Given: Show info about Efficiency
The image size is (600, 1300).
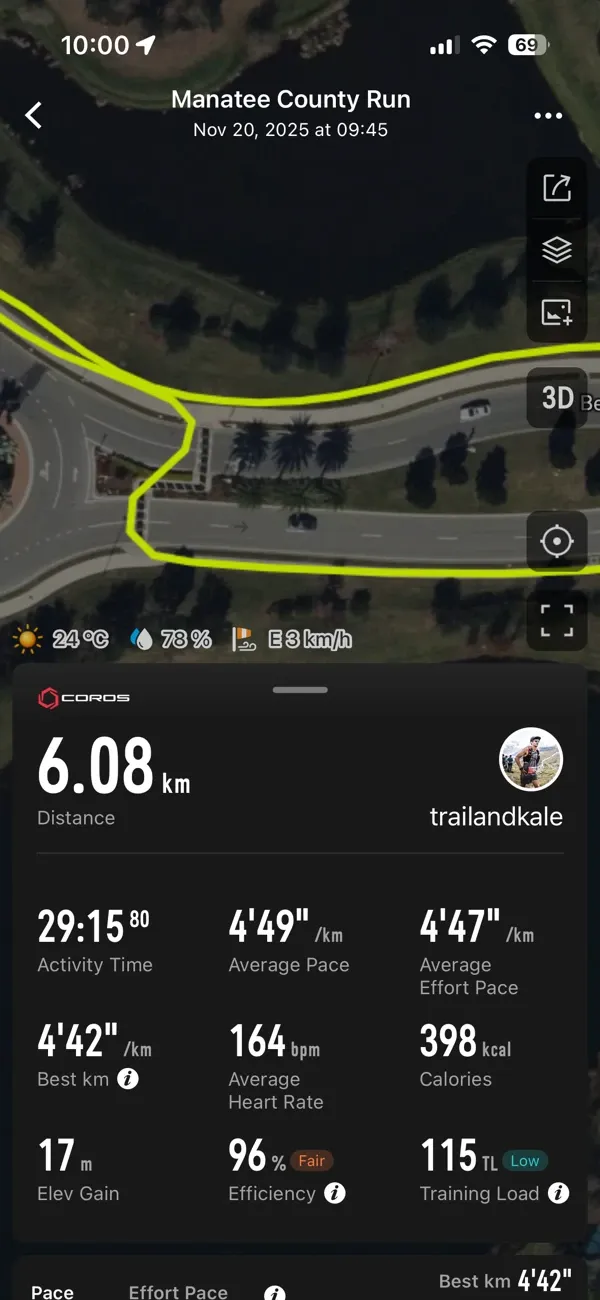Looking at the screenshot, I should [336, 1193].
